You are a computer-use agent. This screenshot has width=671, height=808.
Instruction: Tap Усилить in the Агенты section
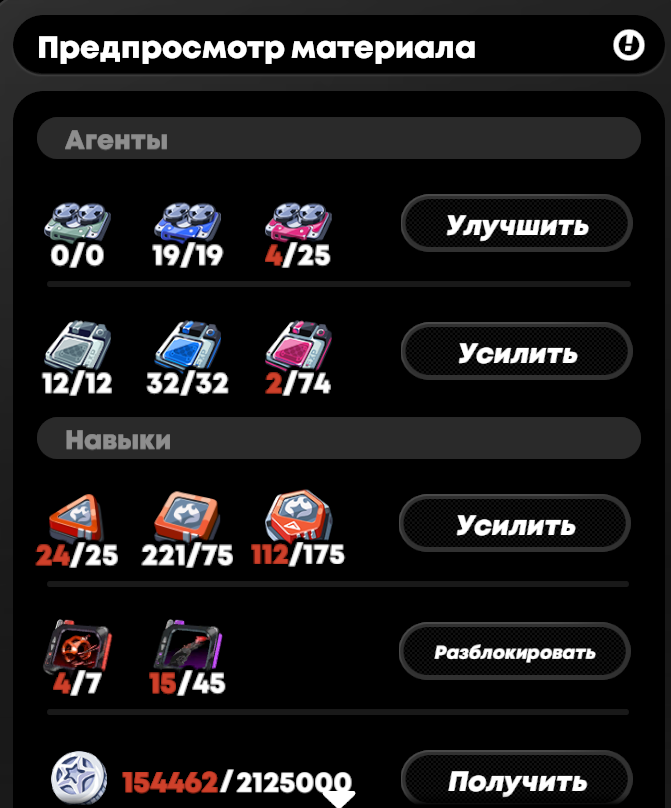pyautogui.click(x=516, y=352)
